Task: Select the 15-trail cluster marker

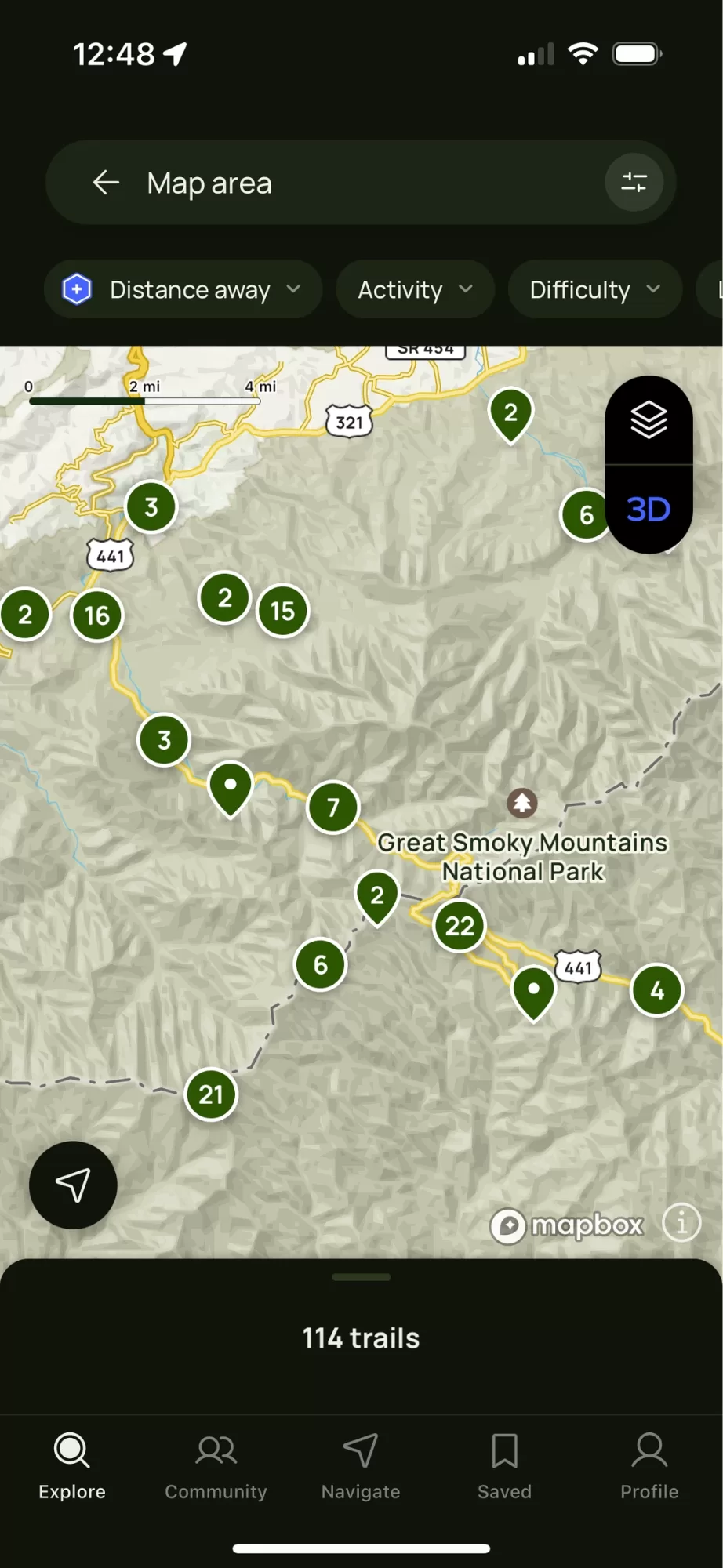Action: pos(283,611)
